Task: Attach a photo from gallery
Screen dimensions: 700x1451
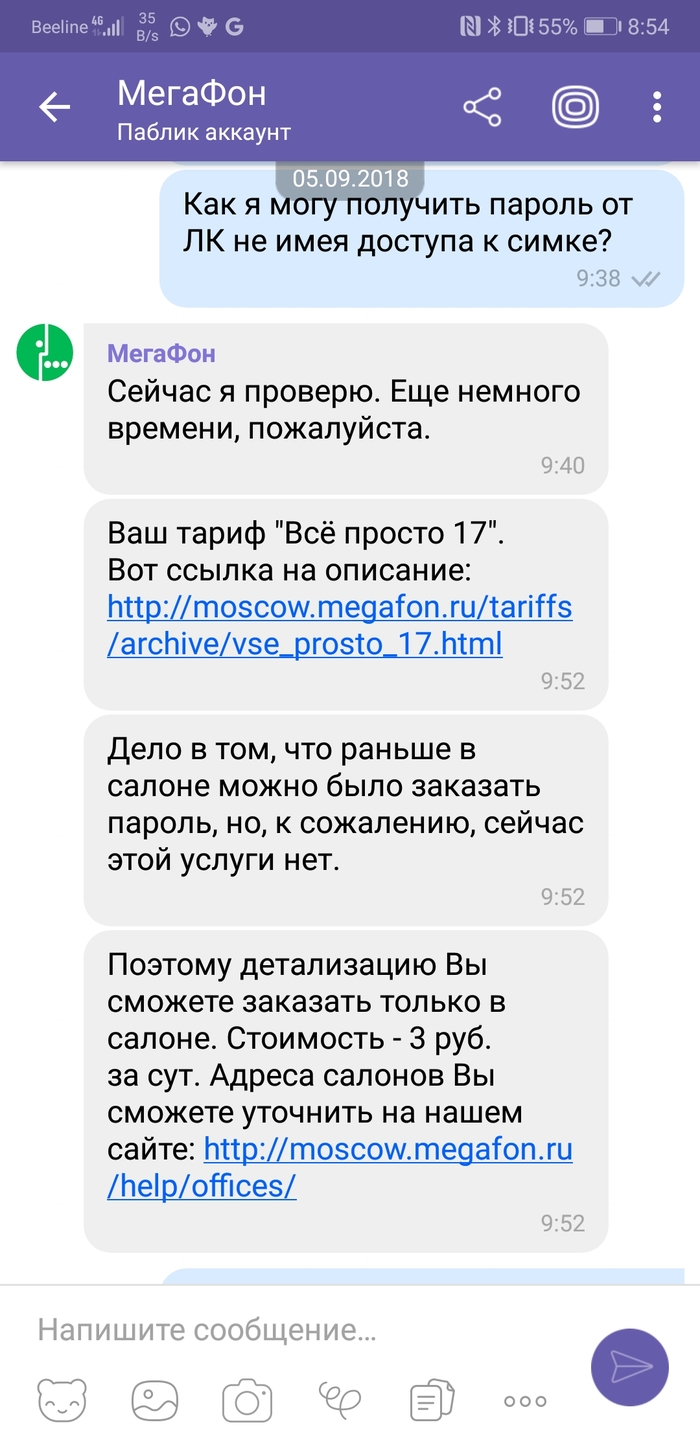Action: point(155,1400)
